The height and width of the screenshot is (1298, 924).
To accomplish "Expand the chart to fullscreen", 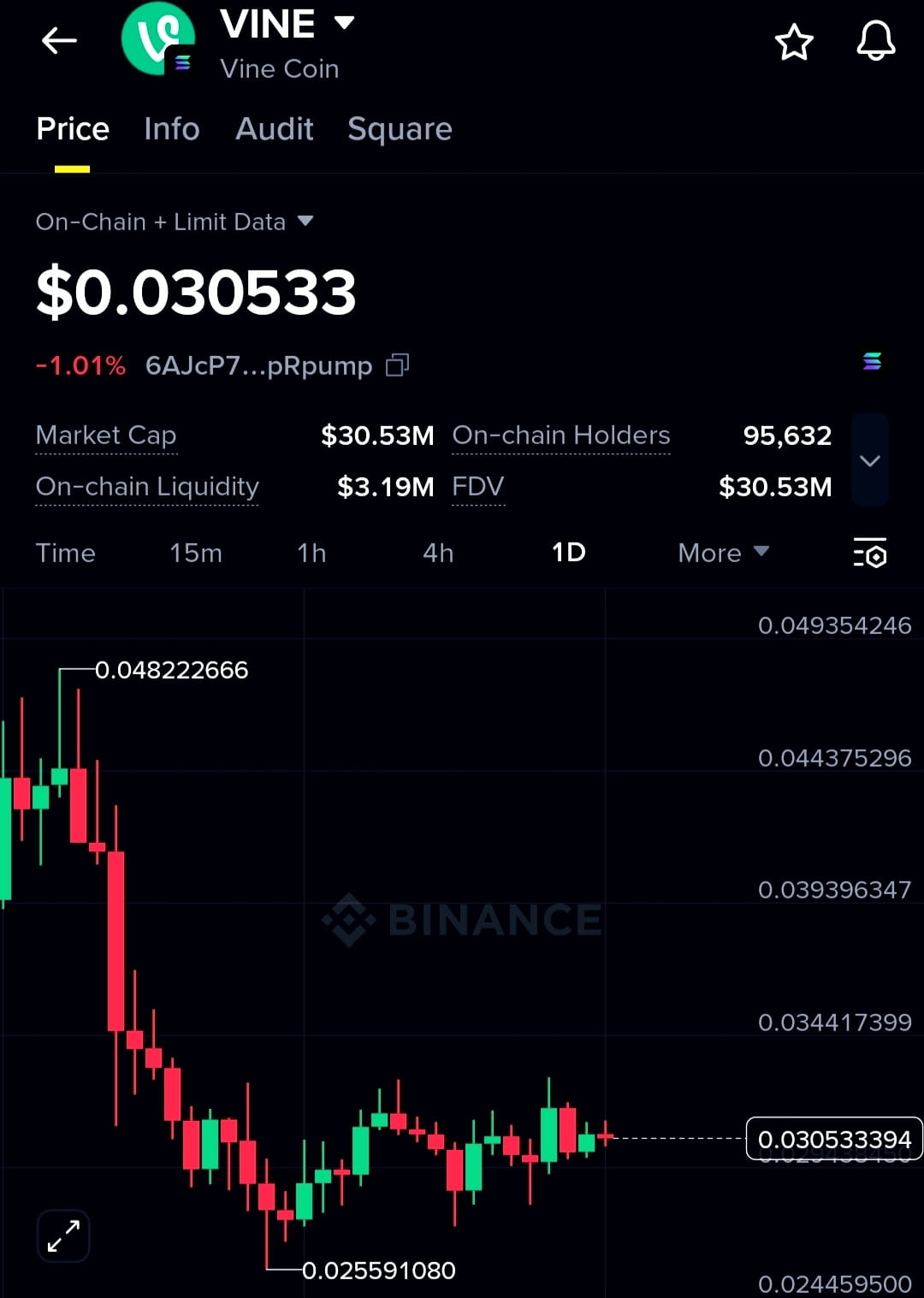I will [x=63, y=1236].
